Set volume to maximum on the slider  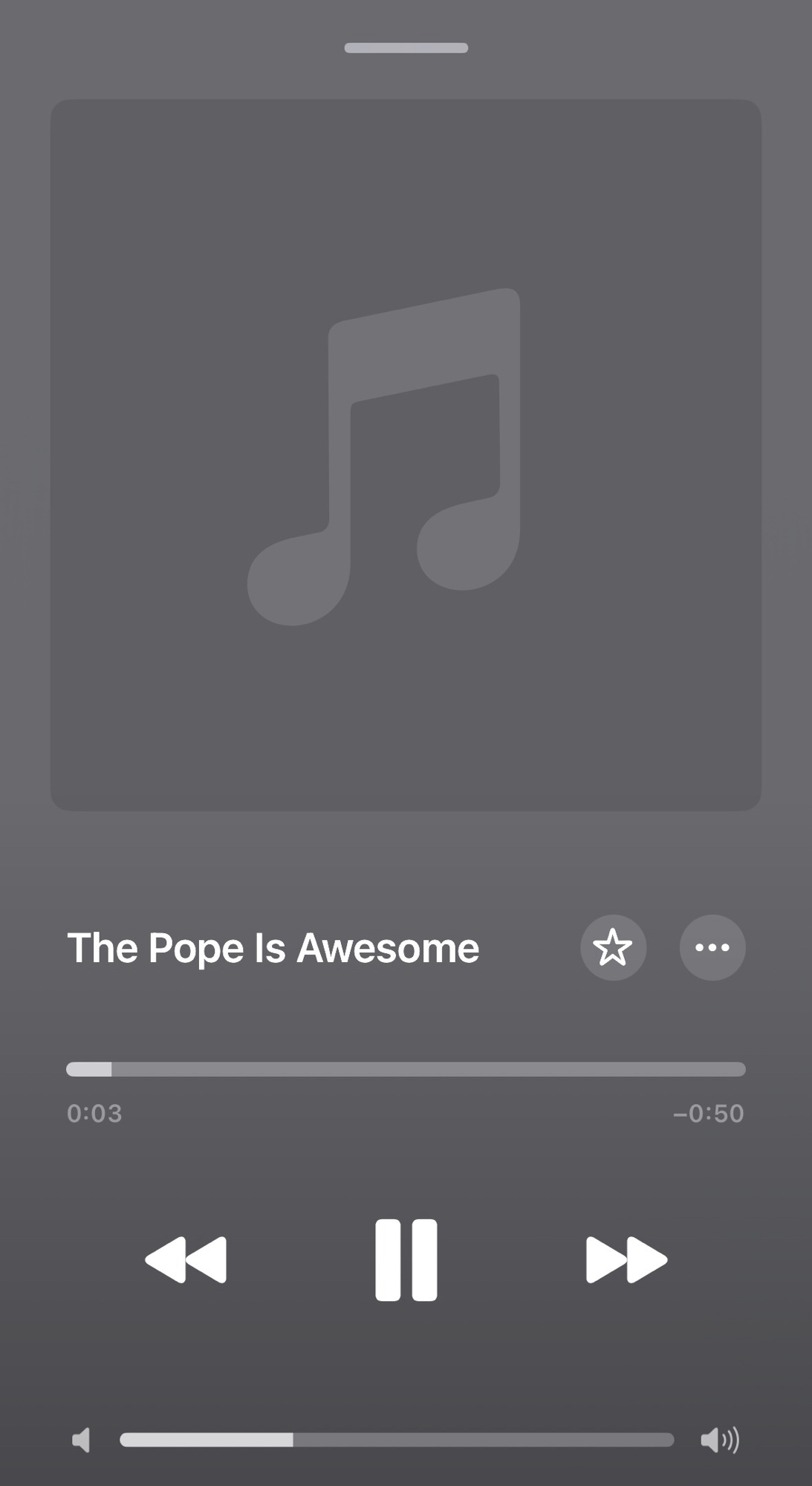pyautogui.click(x=672, y=1440)
